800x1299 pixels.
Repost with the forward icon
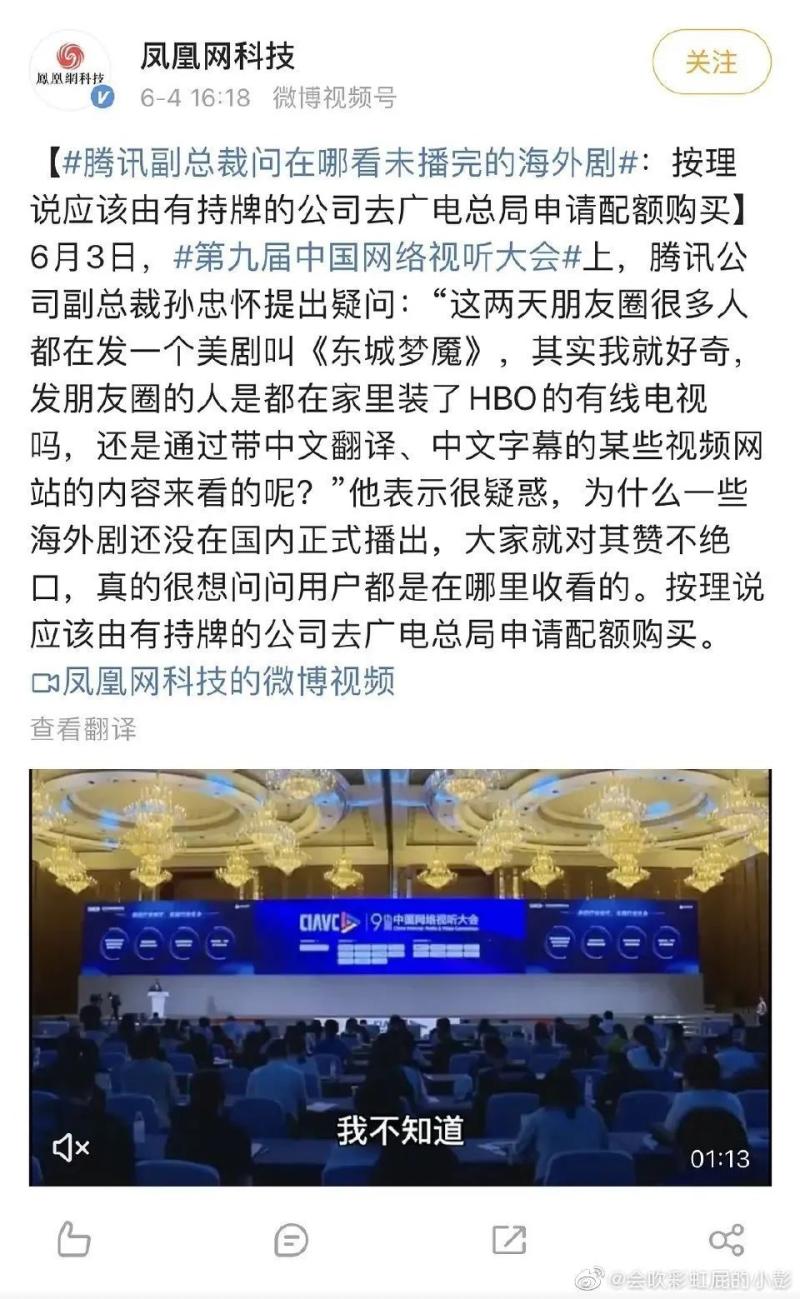coord(509,1240)
